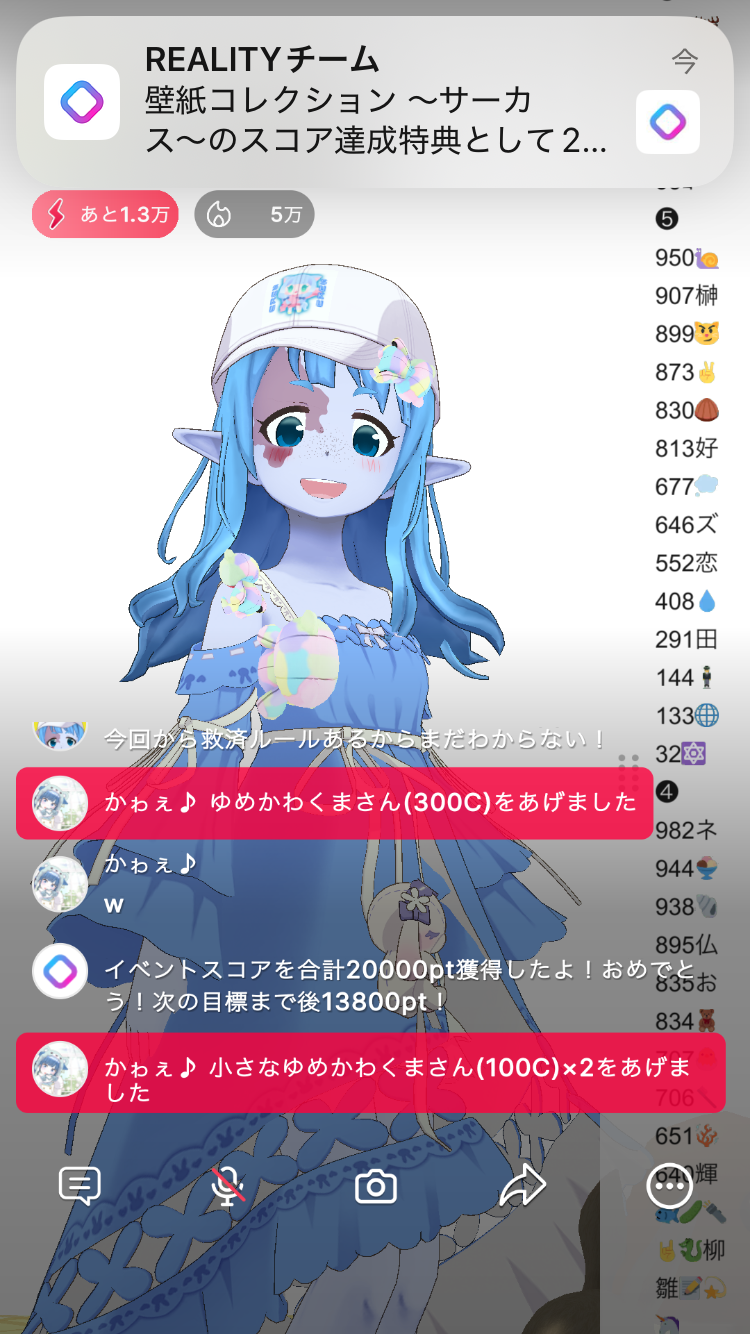The width and height of the screenshot is (750, 1334).
Task: Take a photo with the camera icon
Action: point(376,1187)
